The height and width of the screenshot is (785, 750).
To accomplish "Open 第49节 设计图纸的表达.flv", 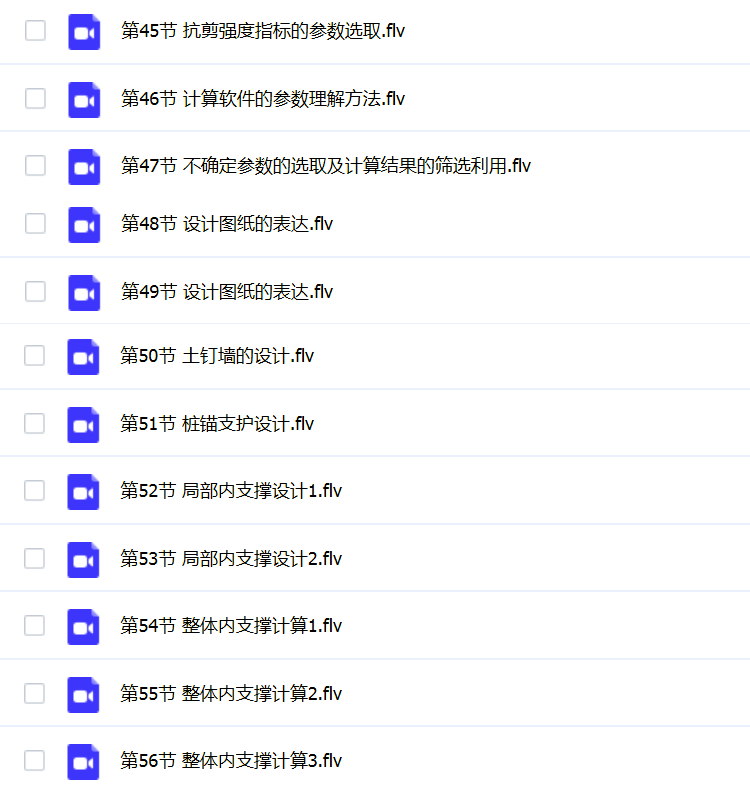I will tap(226, 292).
